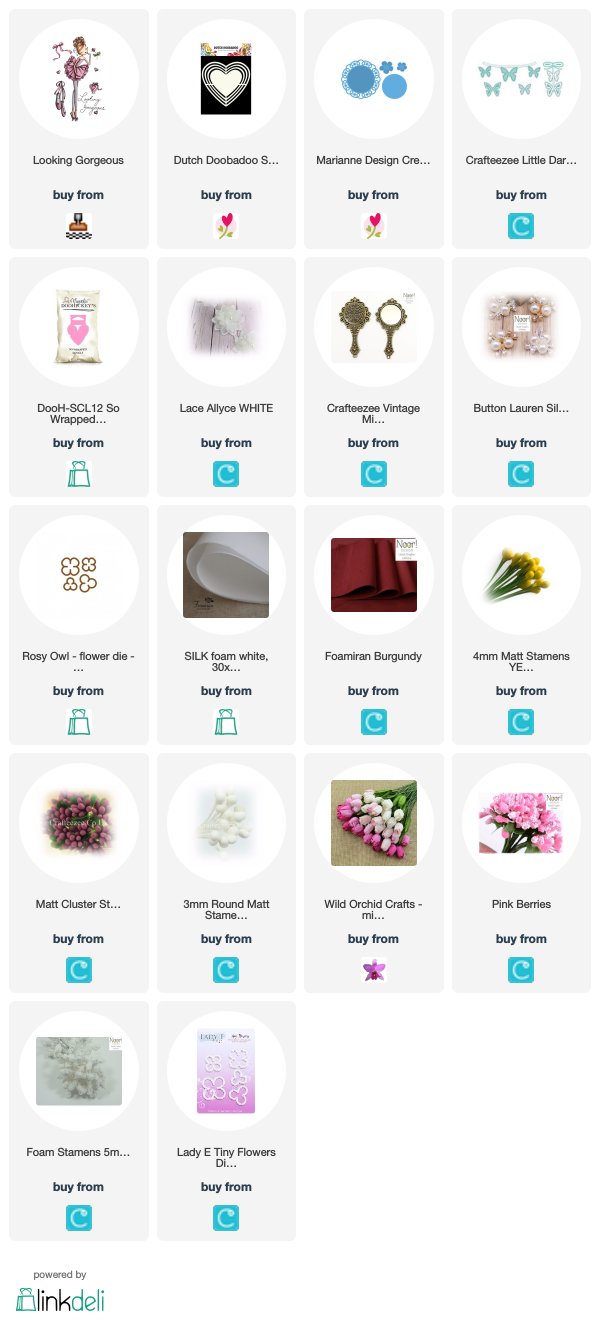View the Pink Berries product
Image resolution: width=600 pixels, height=1321 pixels.
(x=521, y=873)
